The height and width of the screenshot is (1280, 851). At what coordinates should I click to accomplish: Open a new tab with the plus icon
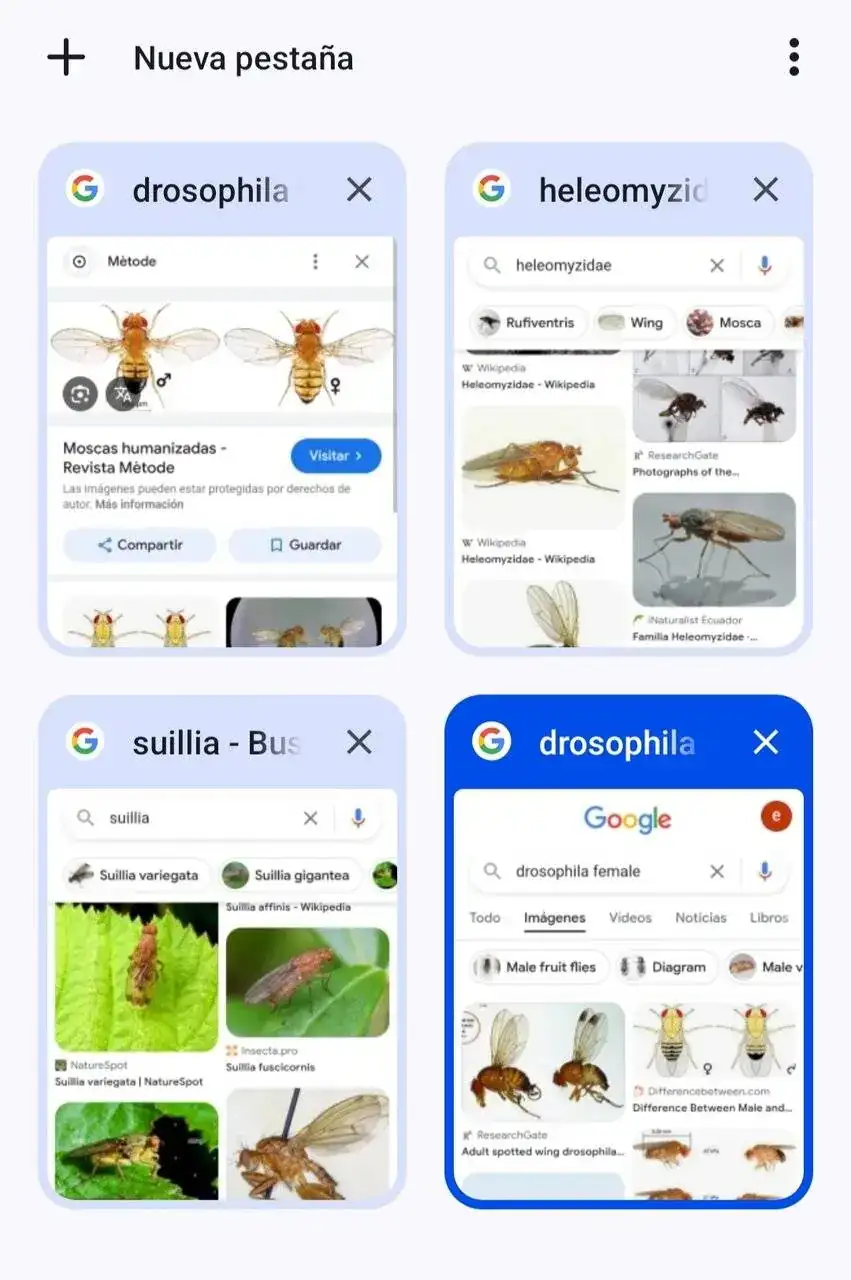tap(66, 58)
